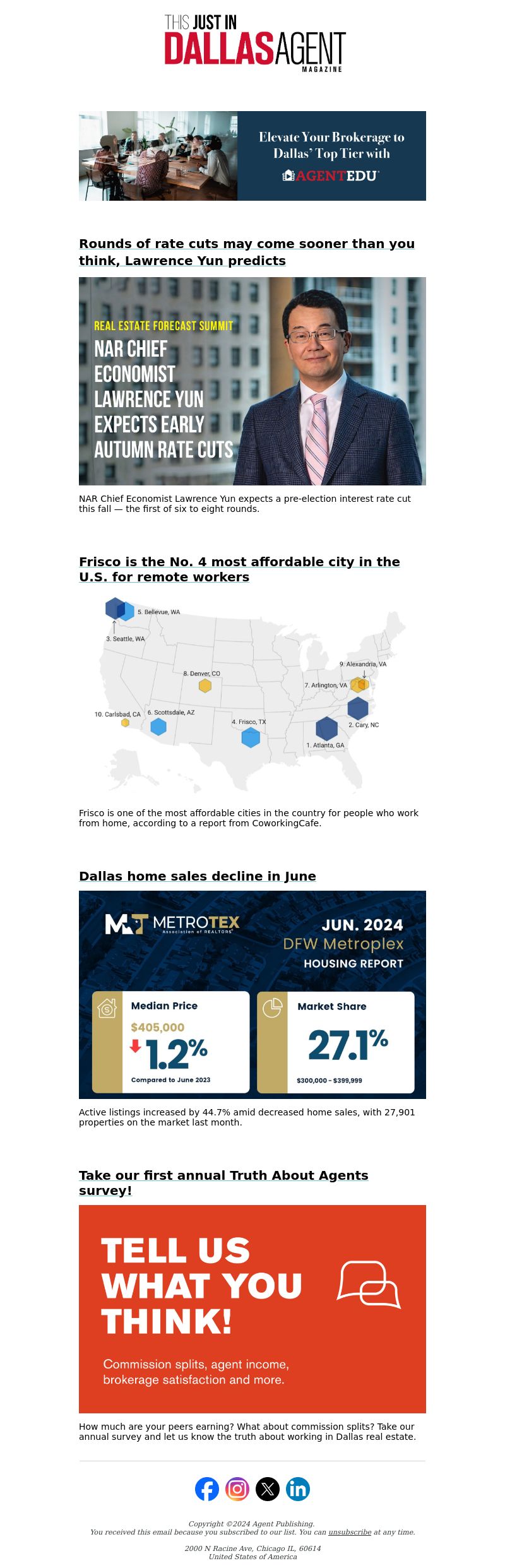Screen dimensions: 505x1568
Task: Open the Lawrence Yun rate cuts headline link
Action: (246, 252)
